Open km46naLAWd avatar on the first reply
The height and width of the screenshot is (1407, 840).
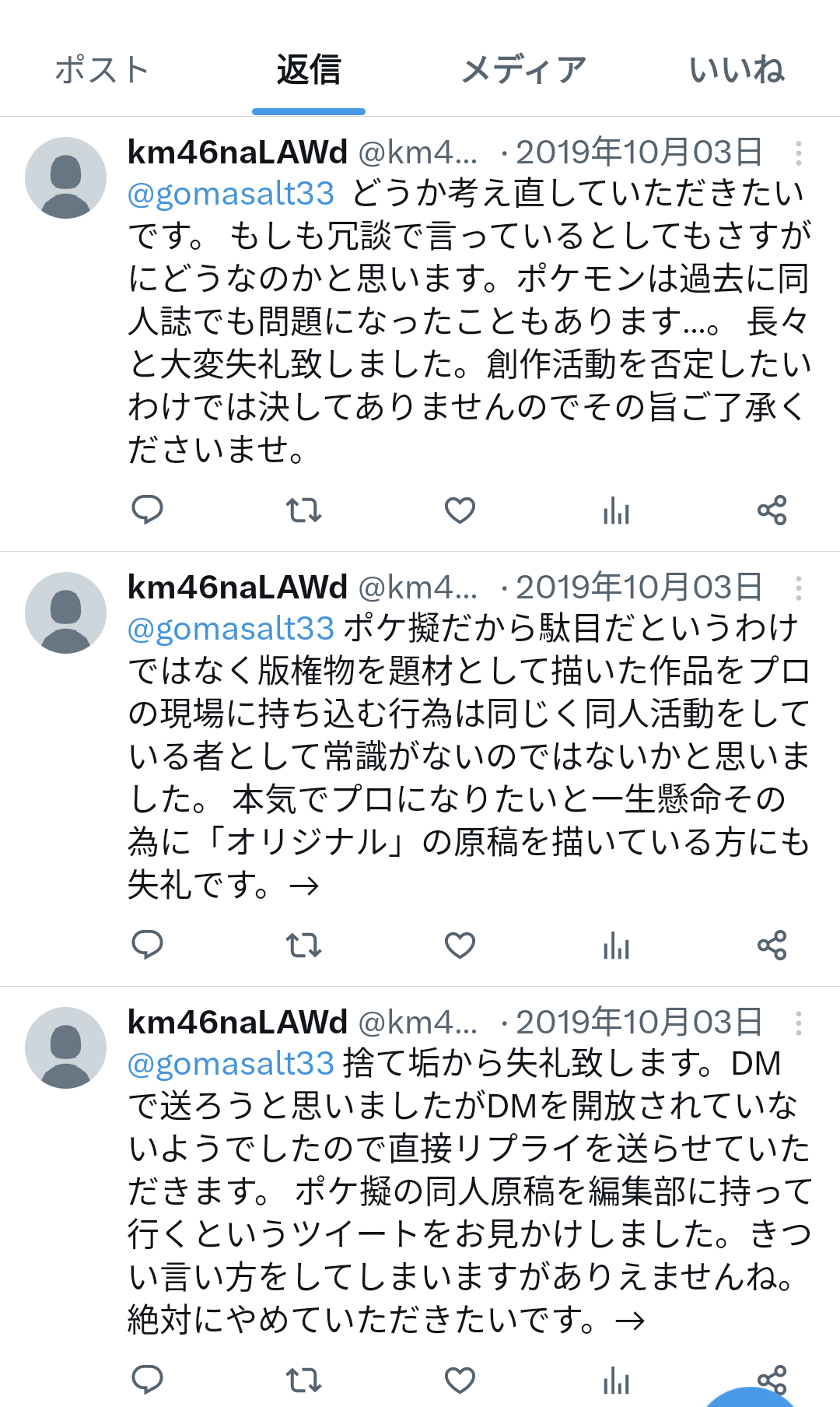coord(65,177)
